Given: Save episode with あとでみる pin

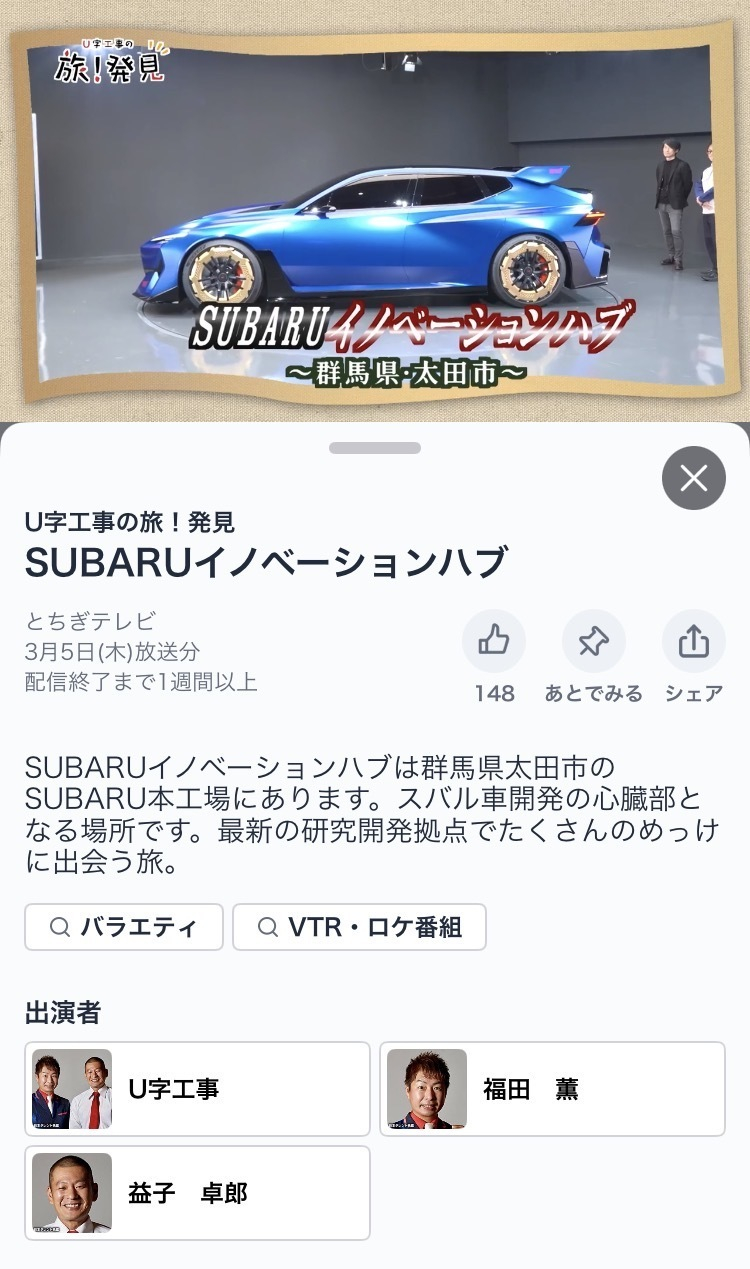Looking at the screenshot, I should pos(594,642).
